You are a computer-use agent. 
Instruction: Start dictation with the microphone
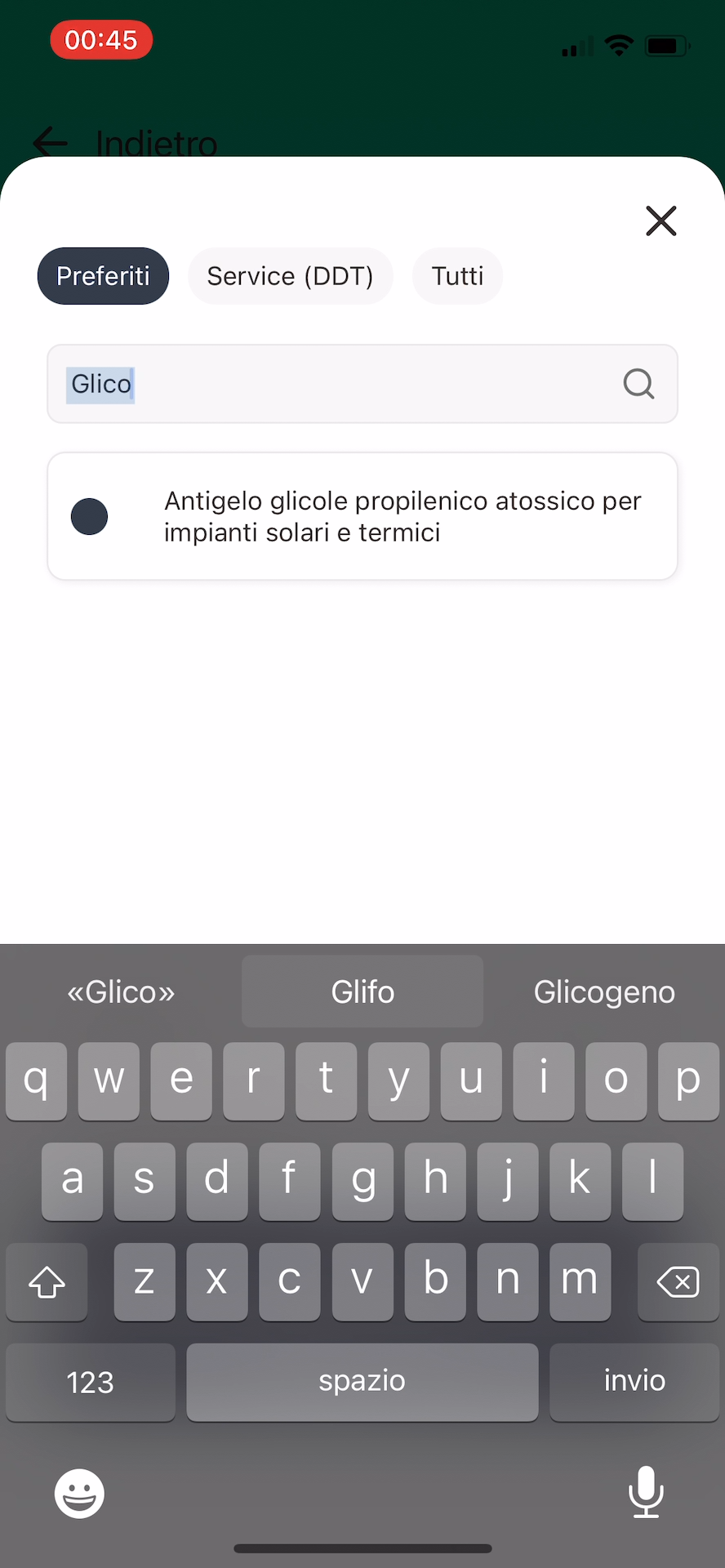tap(646, 1492)
